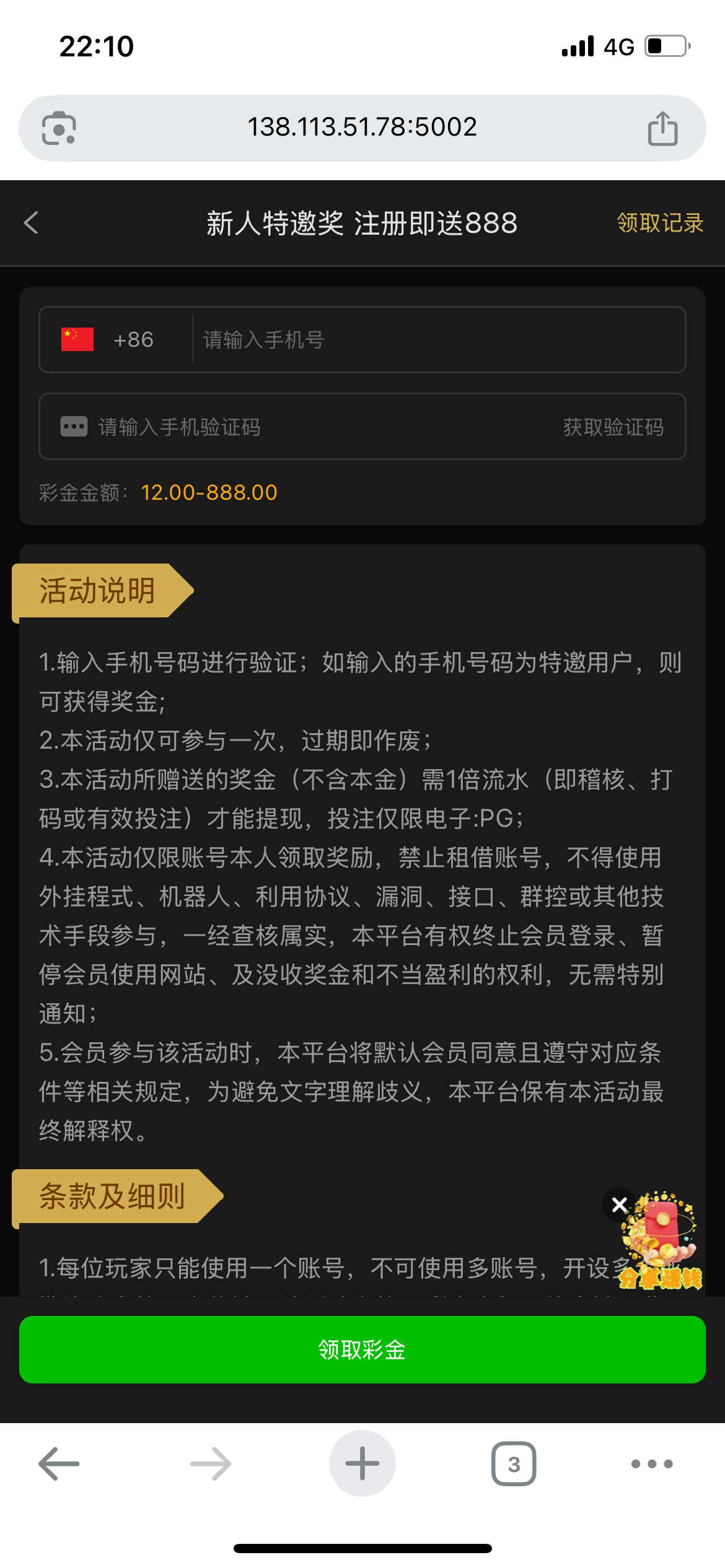
Task: Tap the browser address bar
Action: (x=362, y=128)
